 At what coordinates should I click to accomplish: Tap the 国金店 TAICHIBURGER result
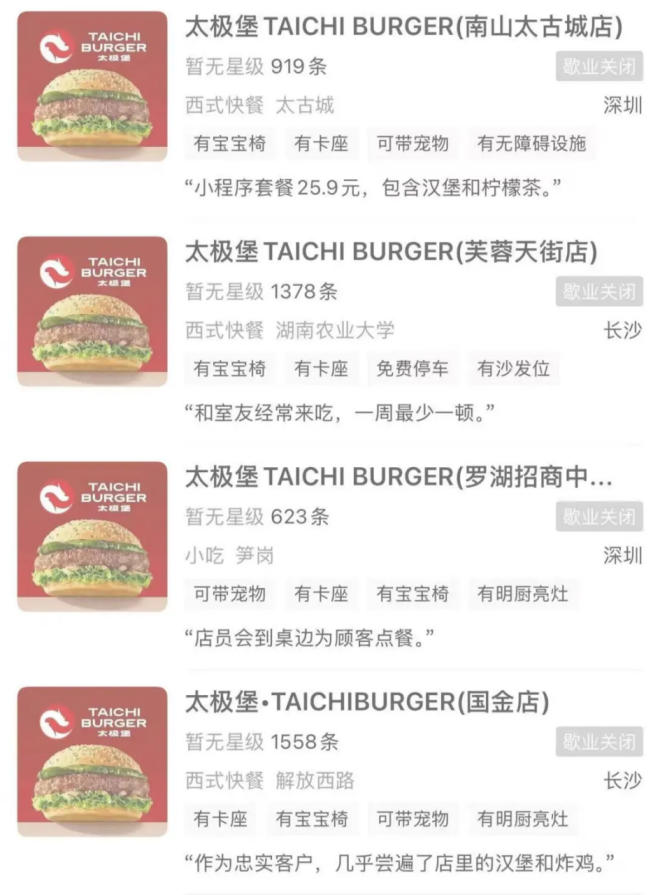tap(367, 703)
